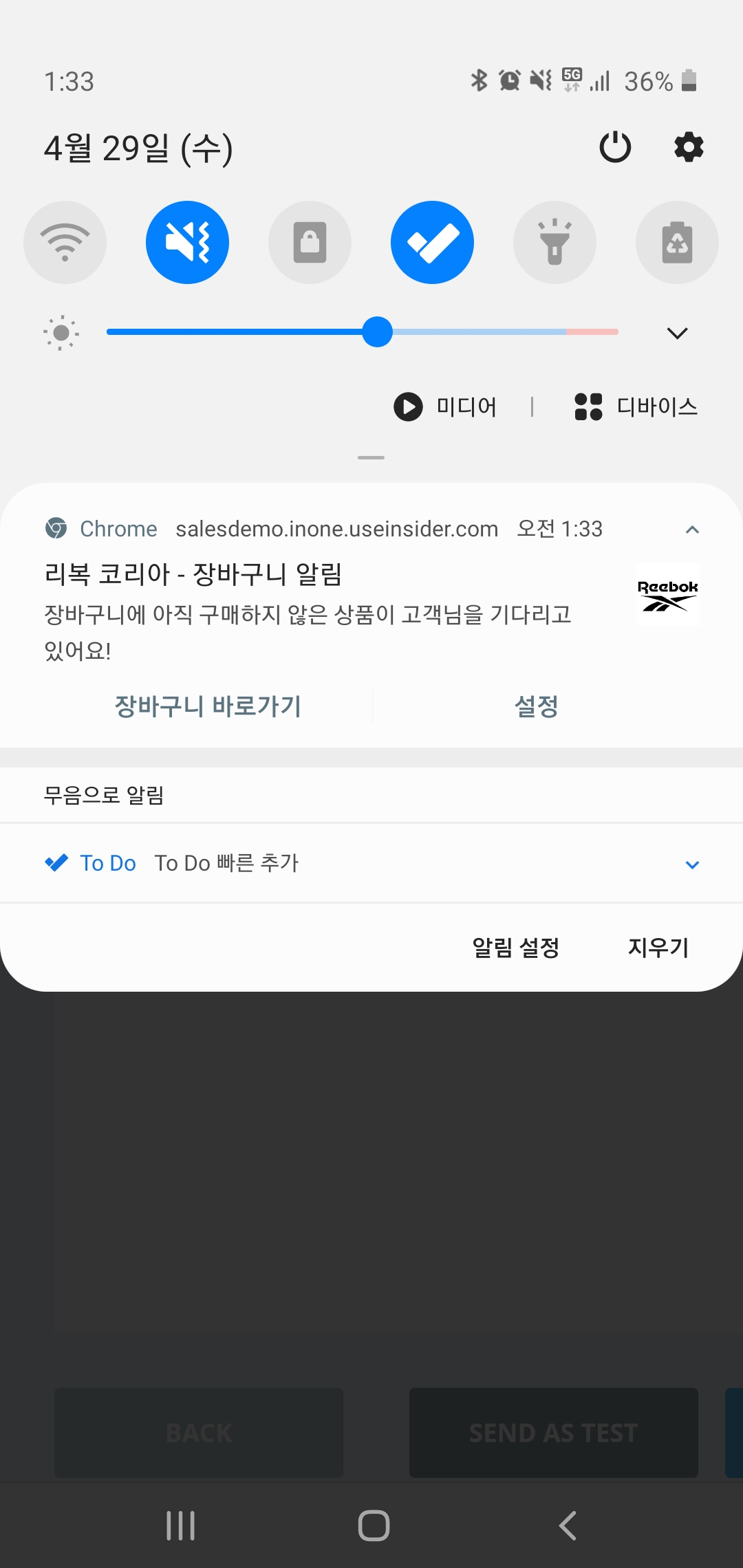Image resolution: width=743 pixels, height=1568 pixels.
Task: Open the power menu icon
Action: tap(615, 147)
